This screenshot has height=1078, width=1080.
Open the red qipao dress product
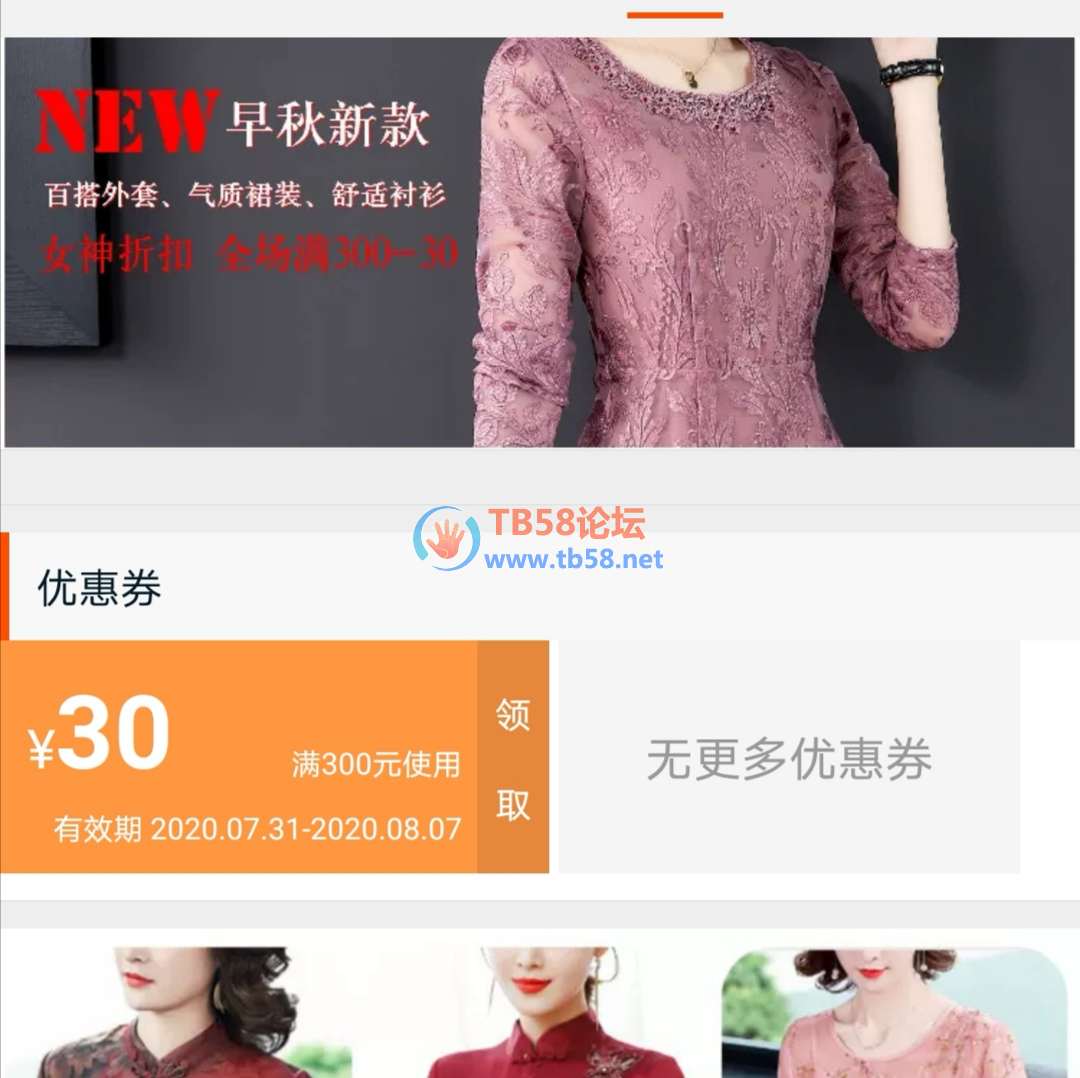click(x=545, y=1010)
